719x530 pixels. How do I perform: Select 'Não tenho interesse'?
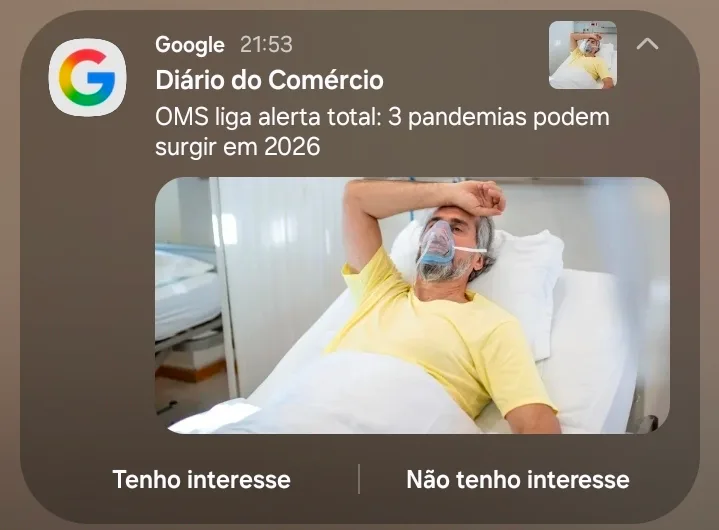(517, 479)
